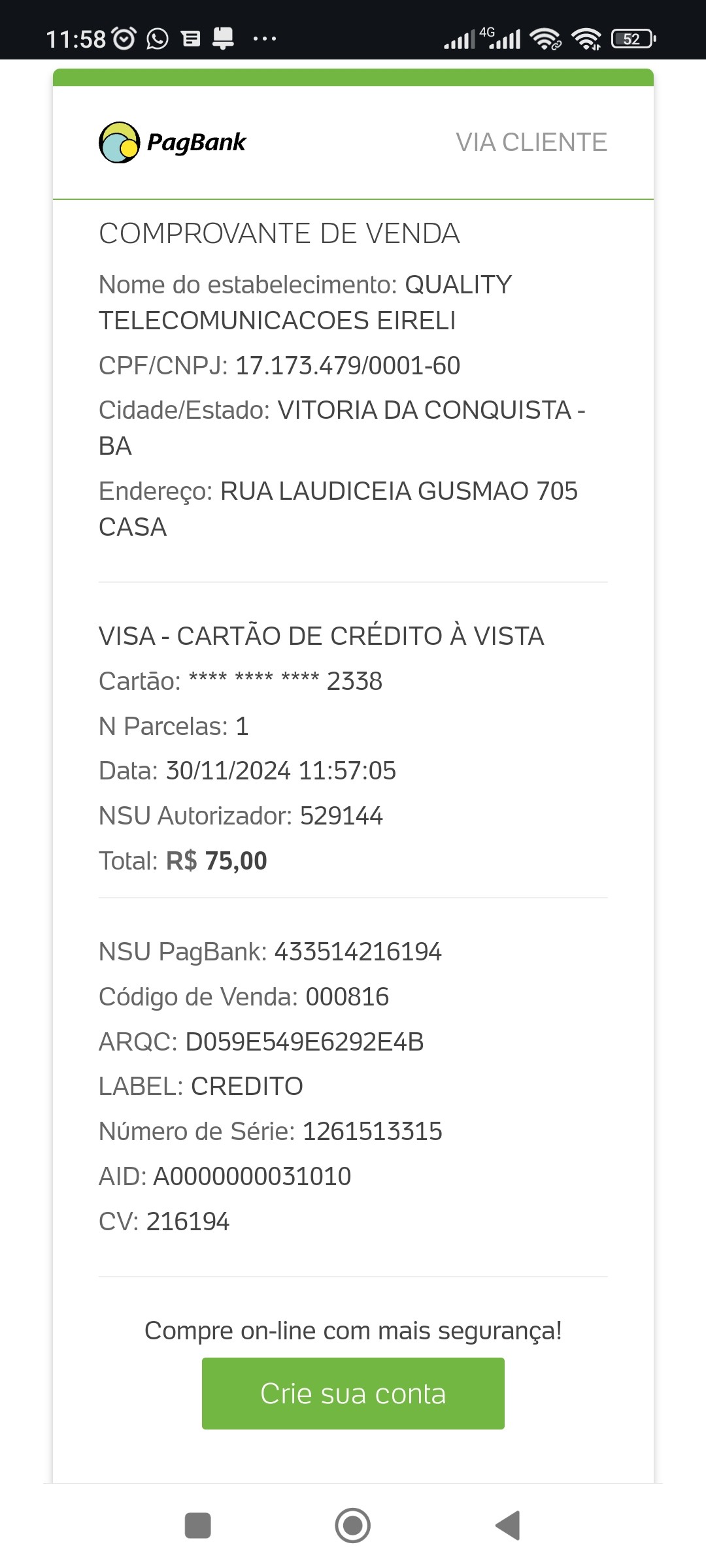Go back with the system back button
Viewport: 706px width, 1568px height.
pos(508,1526)
